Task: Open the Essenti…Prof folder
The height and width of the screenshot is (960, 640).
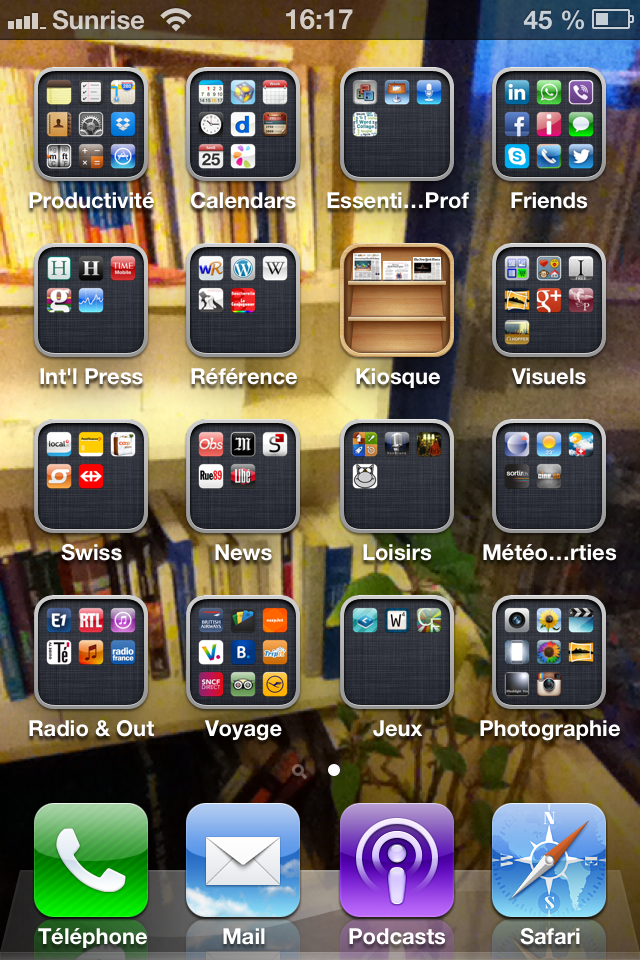Action: coord(397,124)
